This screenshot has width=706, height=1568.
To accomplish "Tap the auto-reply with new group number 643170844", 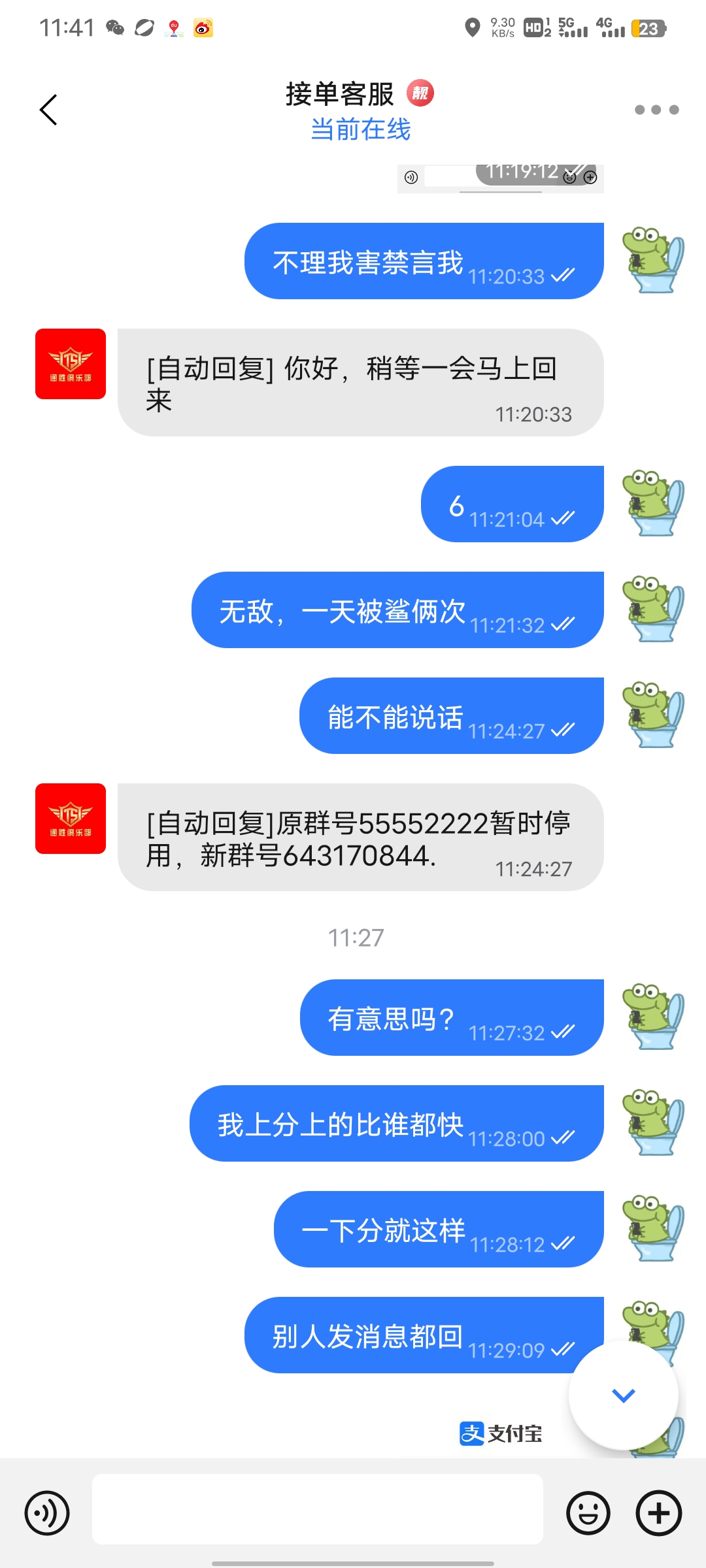I will pyautogui.click(x=360, y=838).
